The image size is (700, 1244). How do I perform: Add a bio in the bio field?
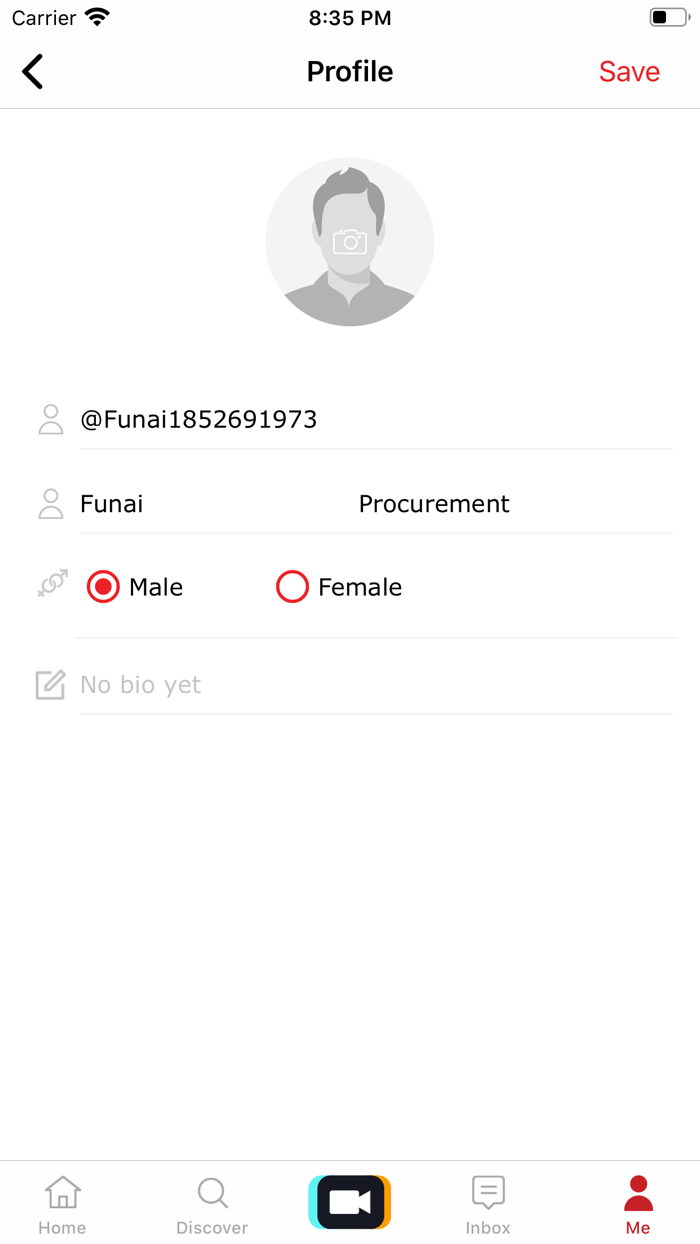tap(376, 685)
